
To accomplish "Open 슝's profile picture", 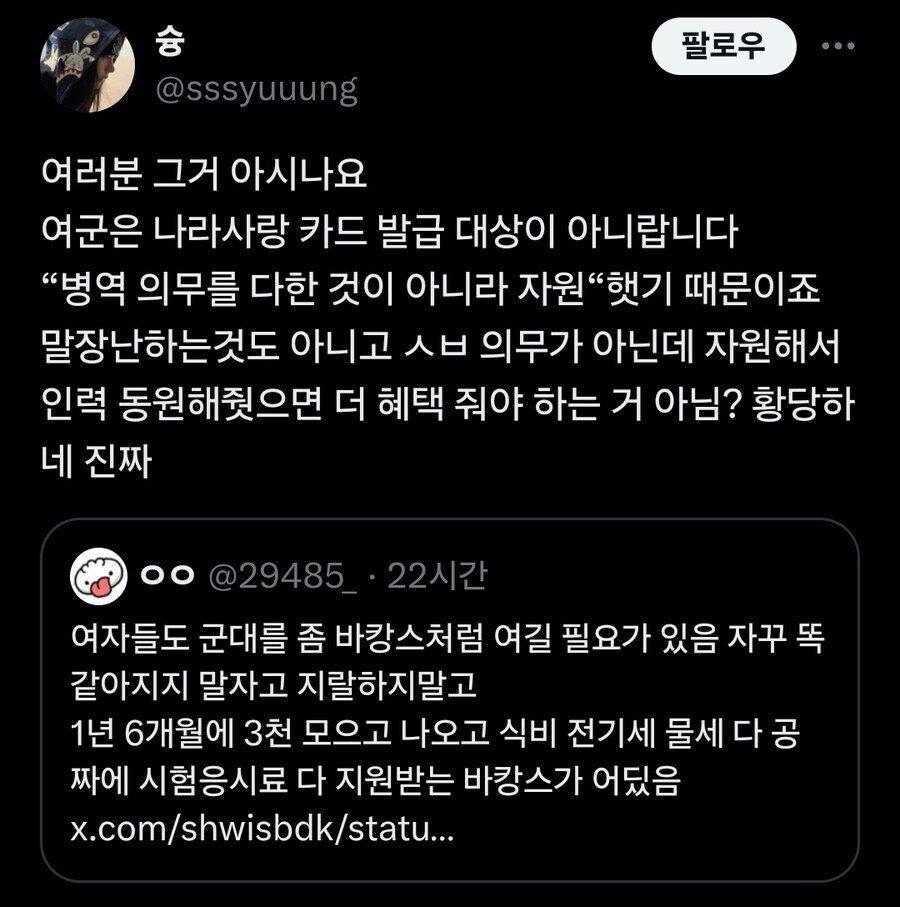I will click(88, 68).
